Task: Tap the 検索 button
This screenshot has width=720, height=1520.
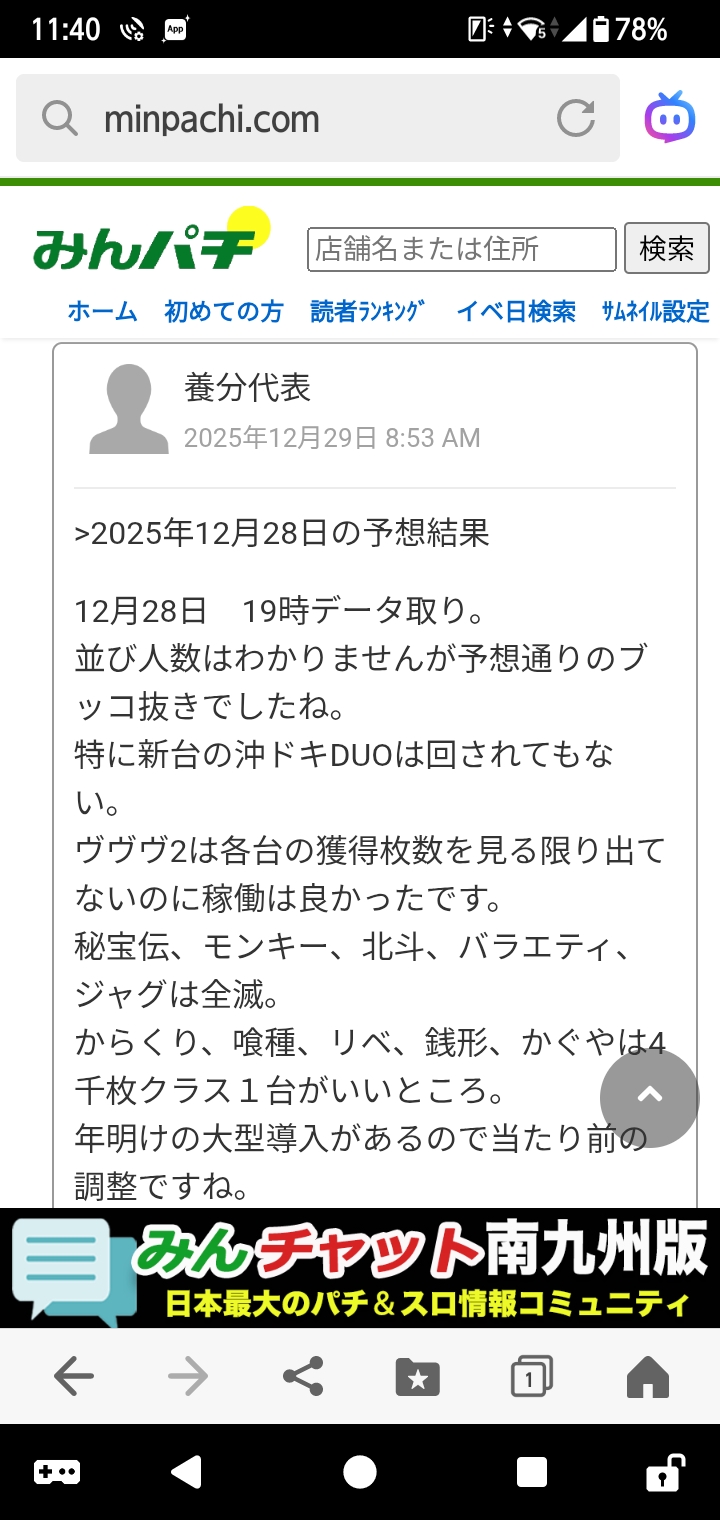Action: click(x=666, y=248)
